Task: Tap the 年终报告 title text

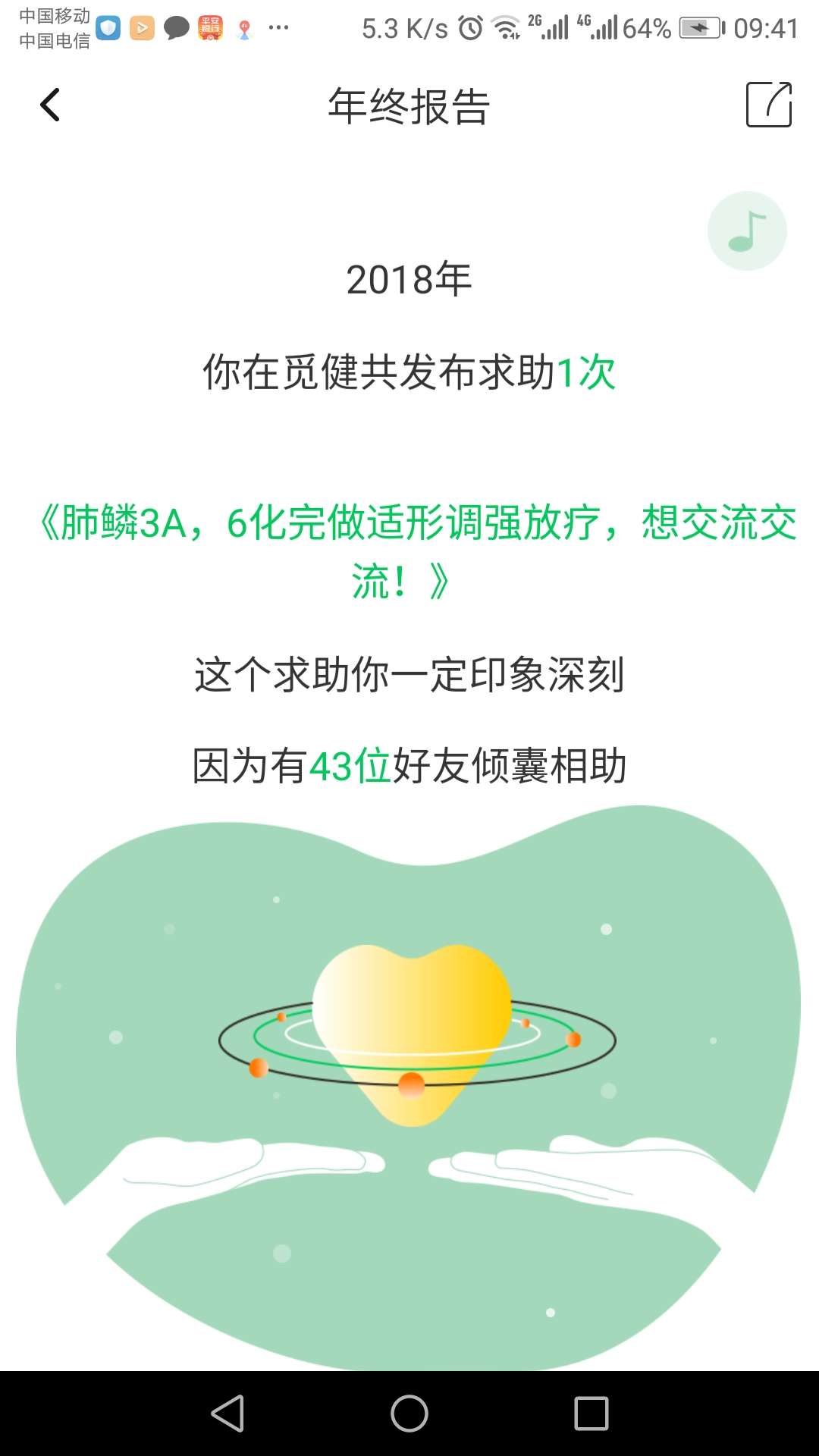Action: pos(409,105)
